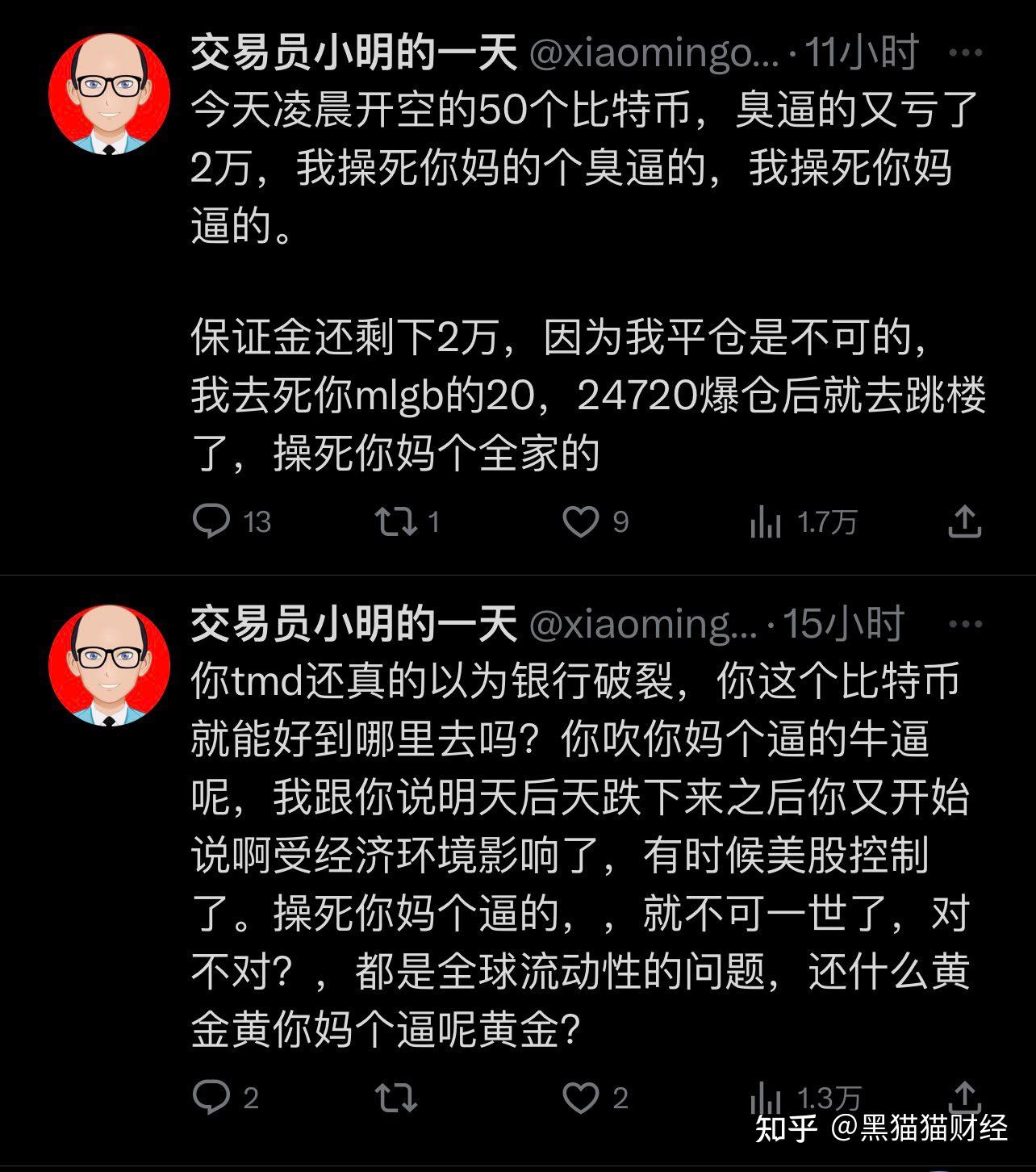This screenshot has width=1036, height=1172.
Task: Click the reply icon on the second tweet
Action: (x=214, y=1096)
